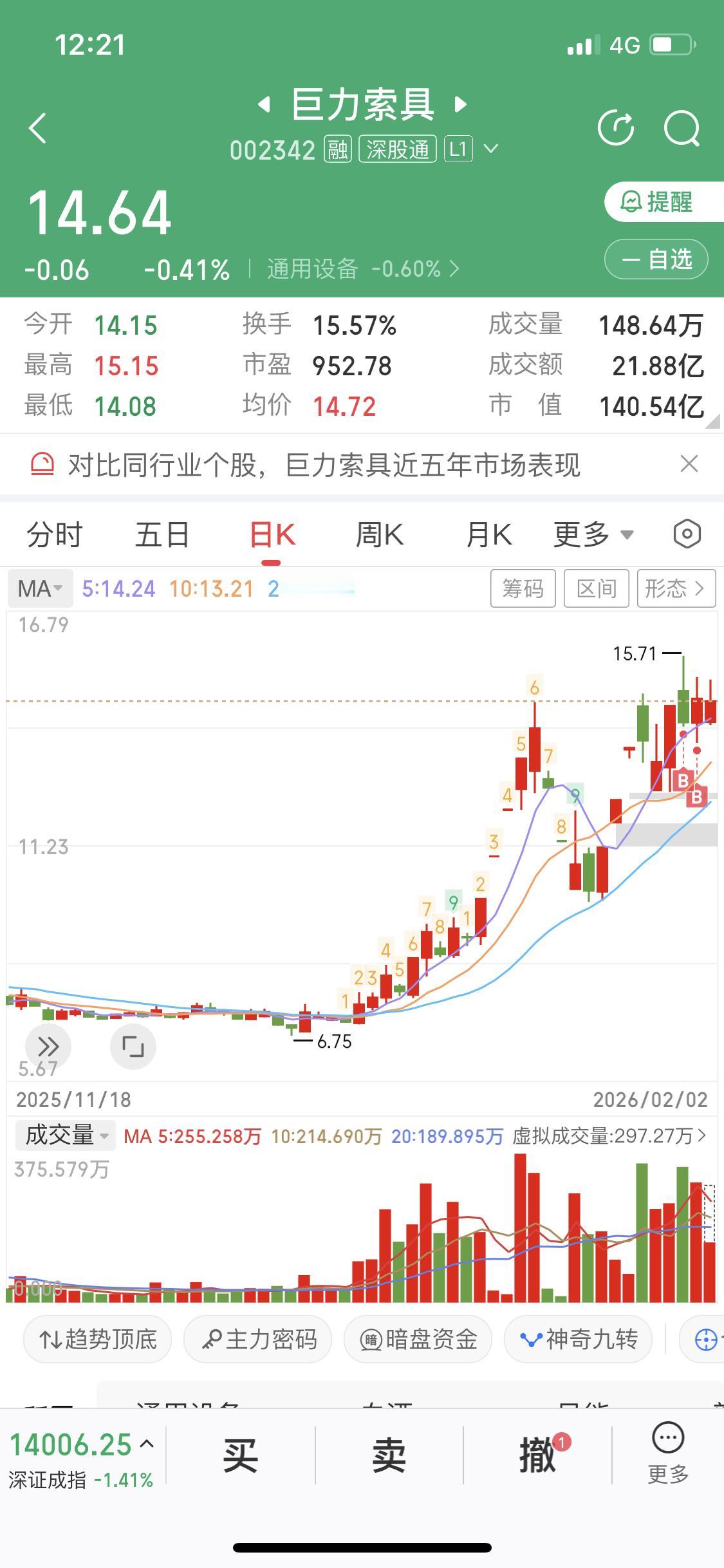Toggle 筹码 overlay on the K-line chart
Screen dimensions: 724x1568
click(x=523, y=588)
